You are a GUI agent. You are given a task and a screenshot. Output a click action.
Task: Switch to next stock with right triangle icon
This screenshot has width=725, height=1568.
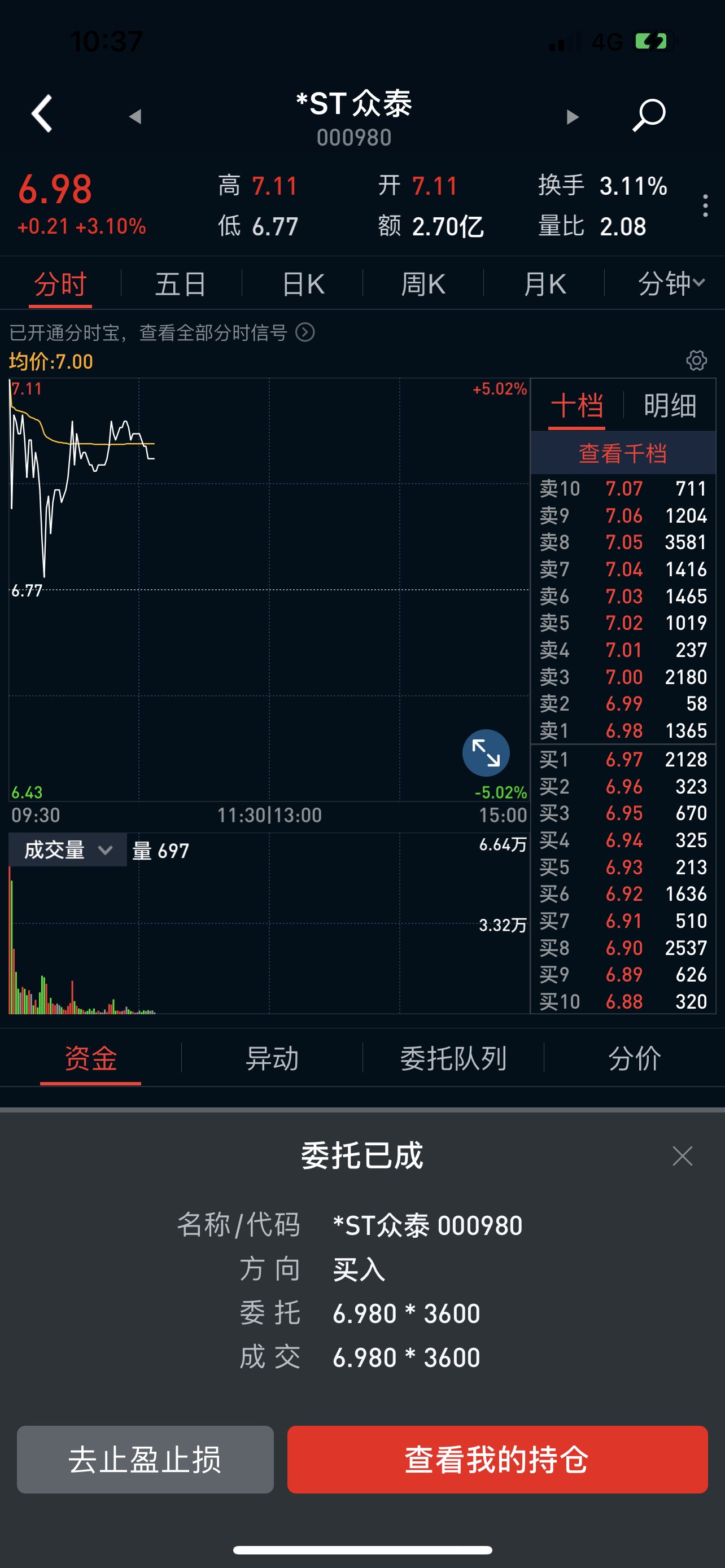[571, 117]
